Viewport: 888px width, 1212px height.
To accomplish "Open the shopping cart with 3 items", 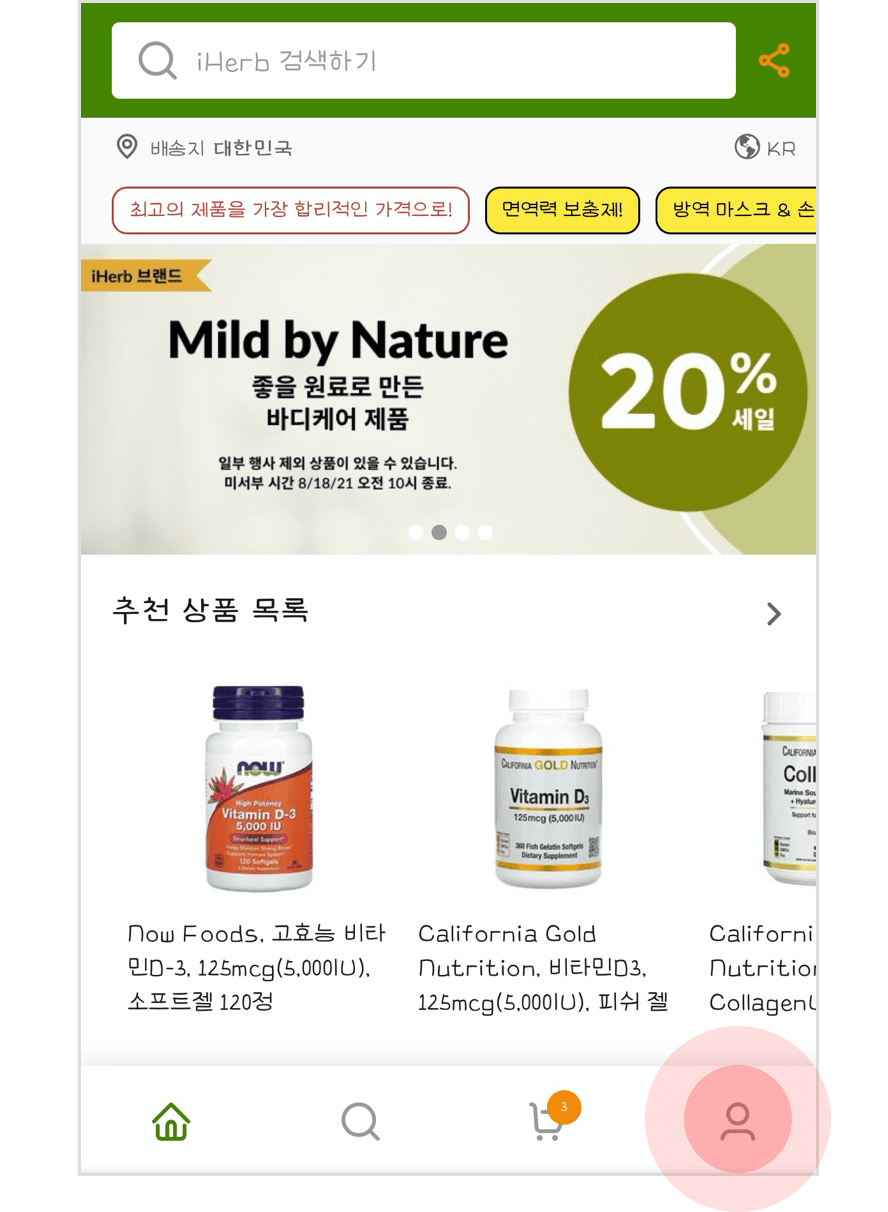I will (x=546, y=1121).
